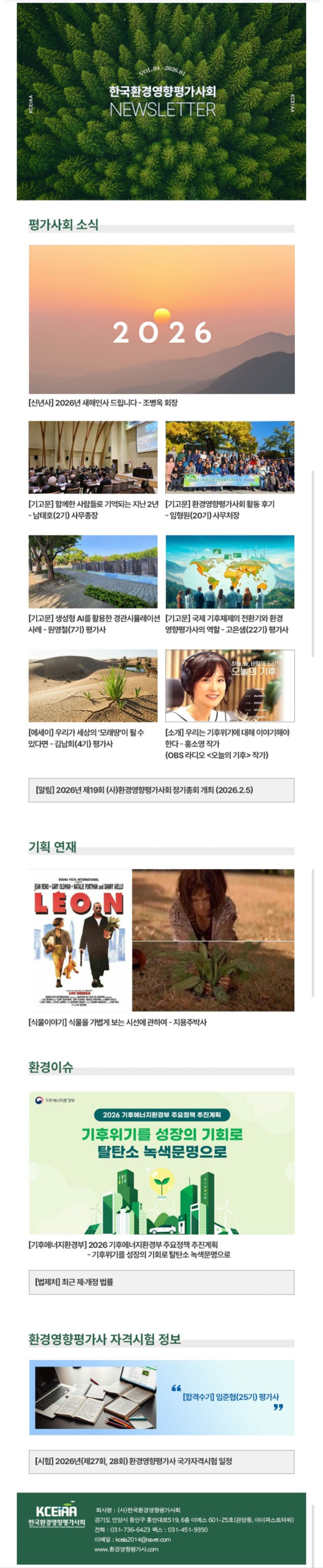Open 김남희 평가사's 모래땅 essay
The image size is (323, 1568).
tap(86, 738)
